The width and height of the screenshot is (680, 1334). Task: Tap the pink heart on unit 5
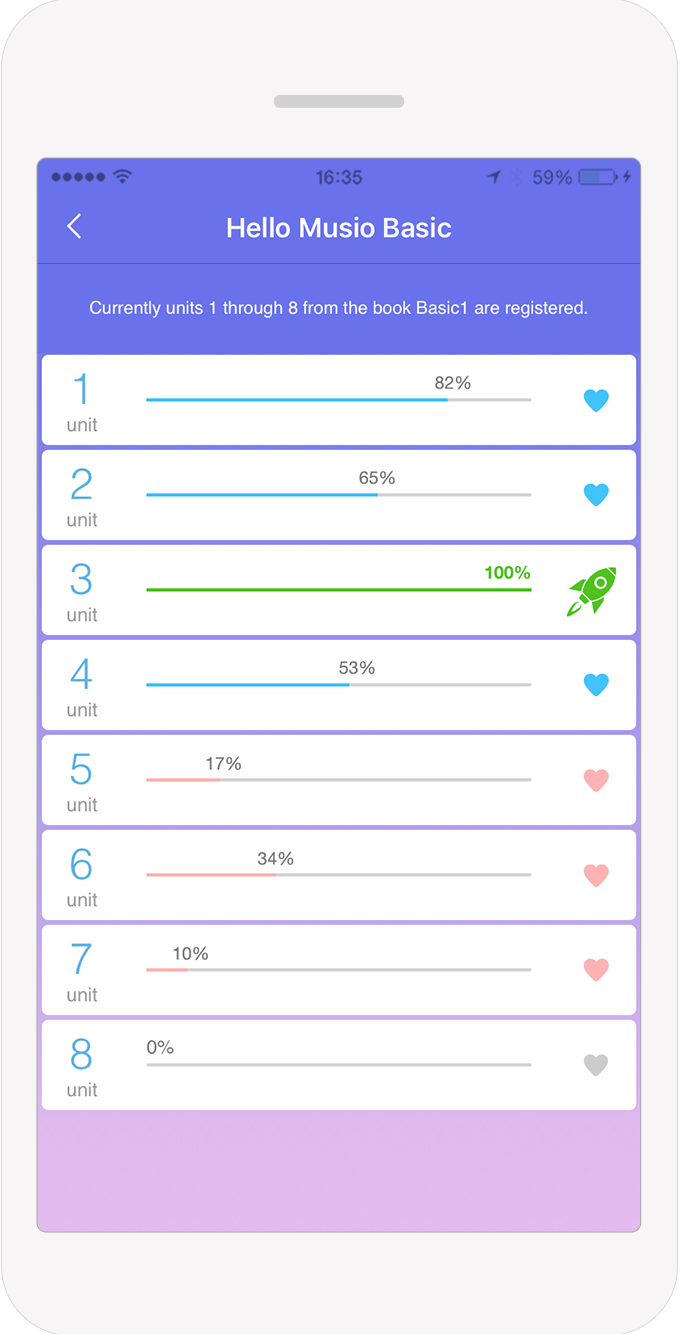(x=596, y=780)
